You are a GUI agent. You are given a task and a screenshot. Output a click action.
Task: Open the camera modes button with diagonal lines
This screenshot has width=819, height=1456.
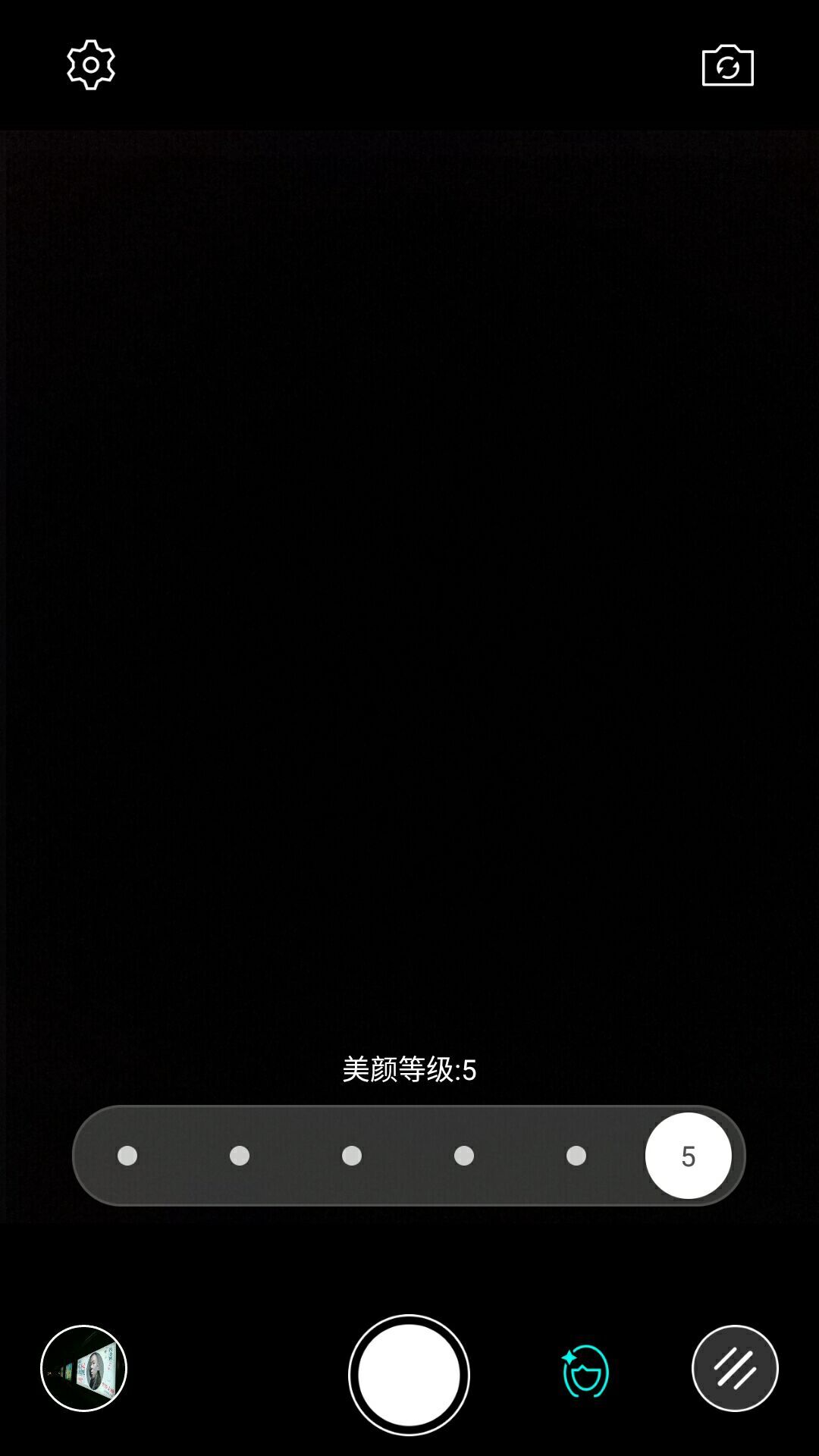click(x=735, y=1368)
